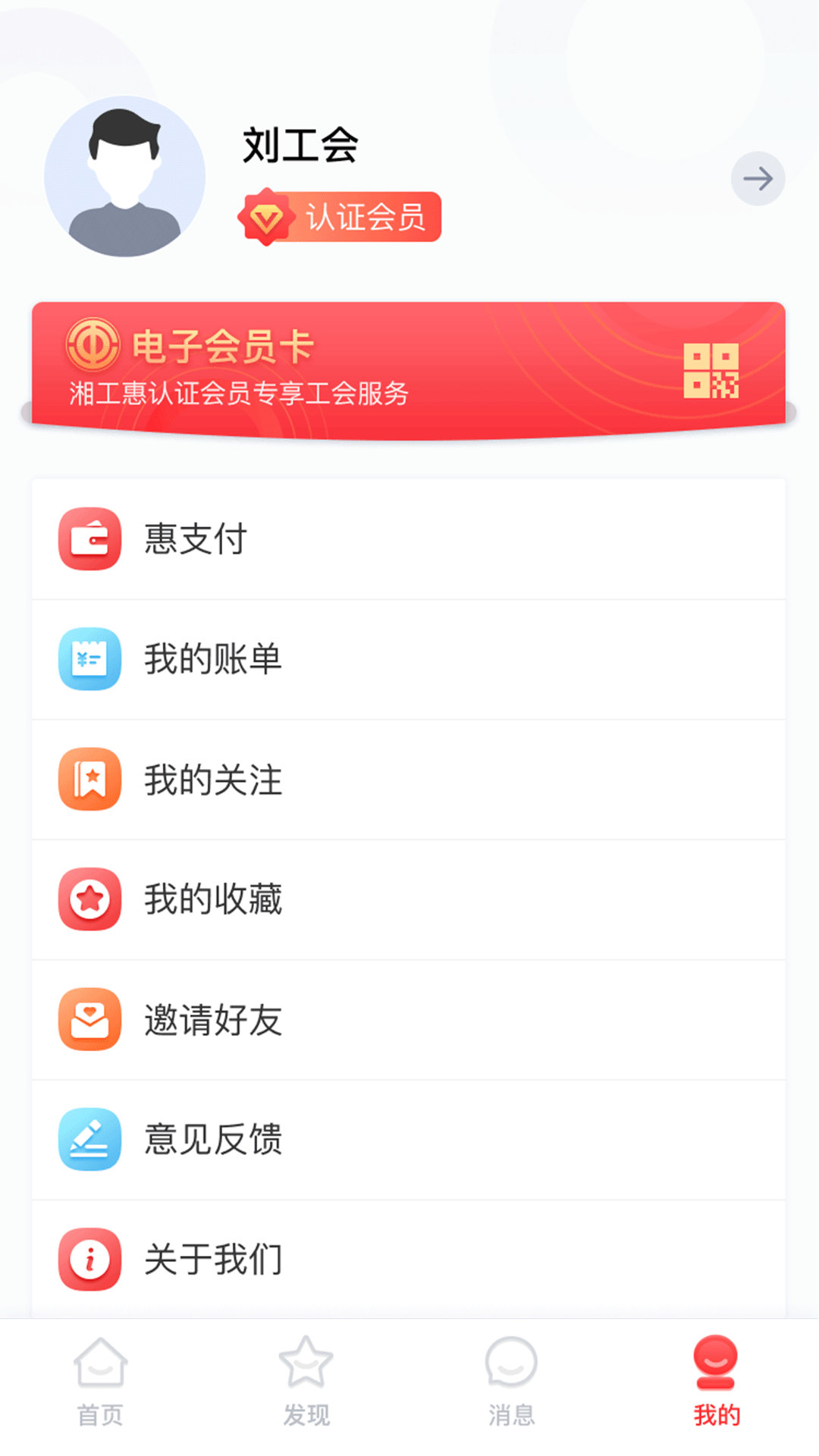Open the 我的收藏 star icon
This screenshot has height=1456, width=819.
click(89, 900)
